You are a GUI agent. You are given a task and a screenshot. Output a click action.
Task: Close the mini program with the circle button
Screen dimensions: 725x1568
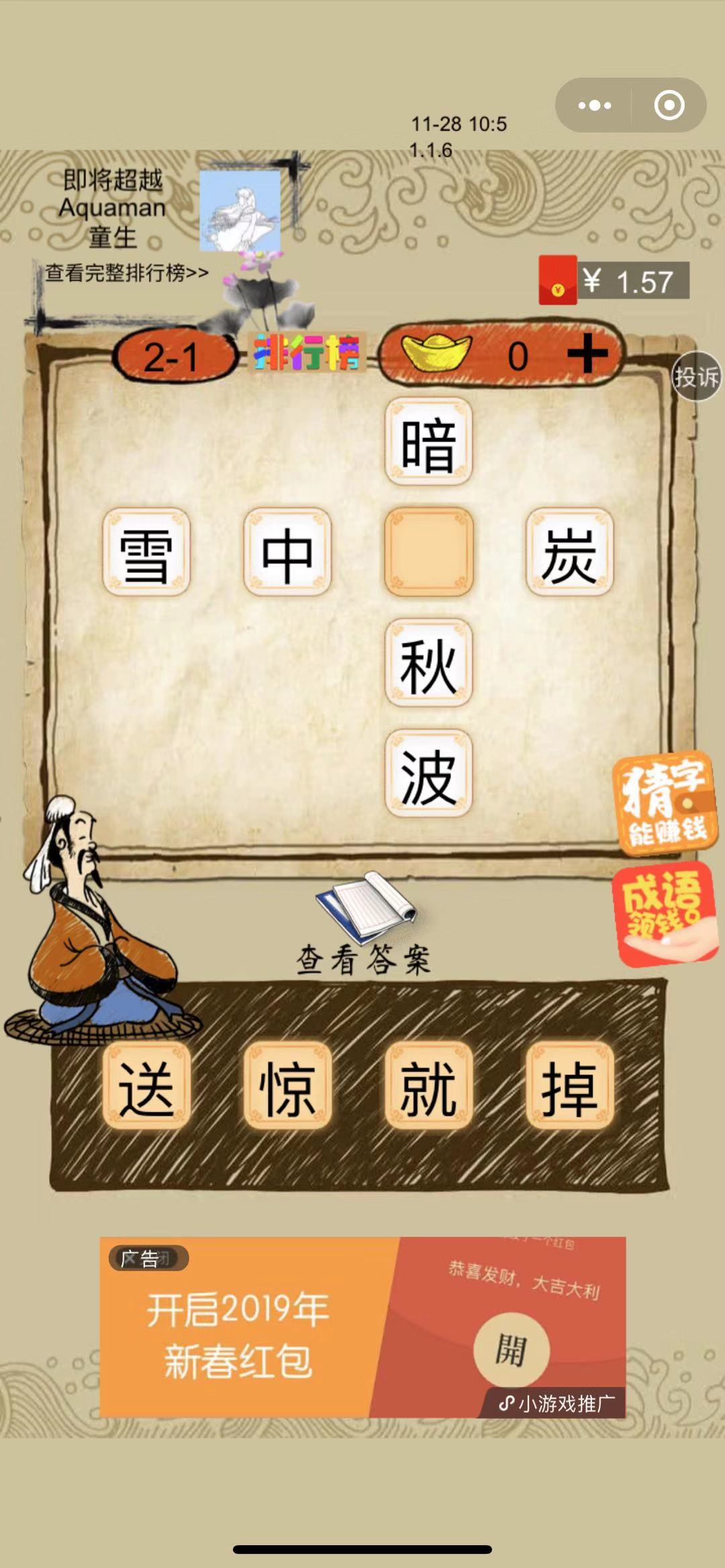669,105
